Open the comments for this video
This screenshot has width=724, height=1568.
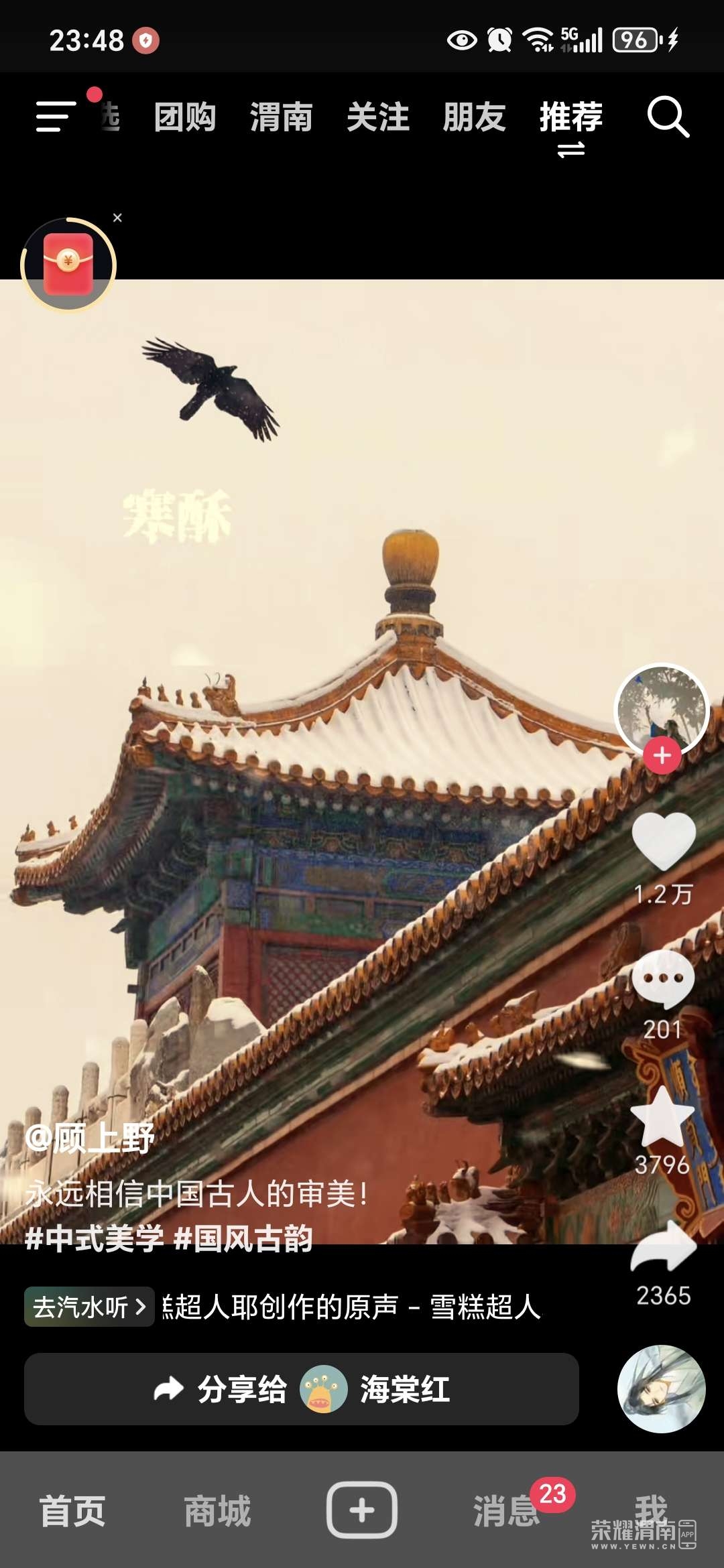(x=663, y=980)
